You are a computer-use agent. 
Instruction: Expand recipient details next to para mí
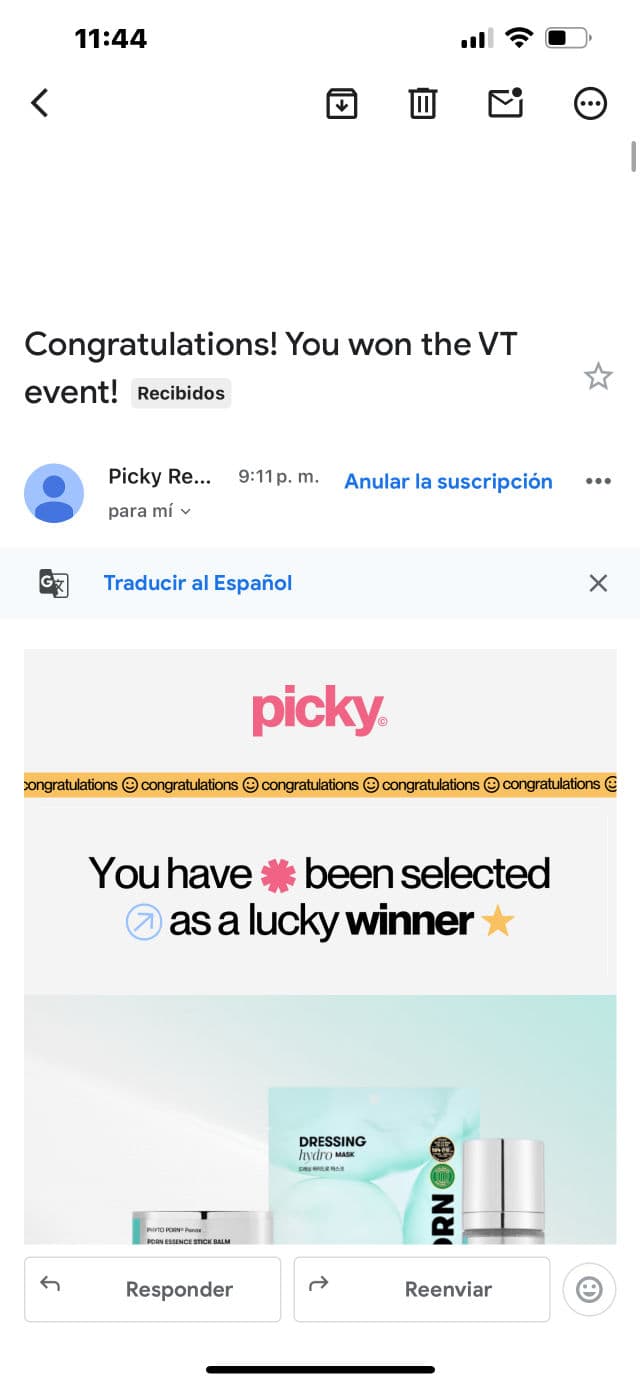185,512
